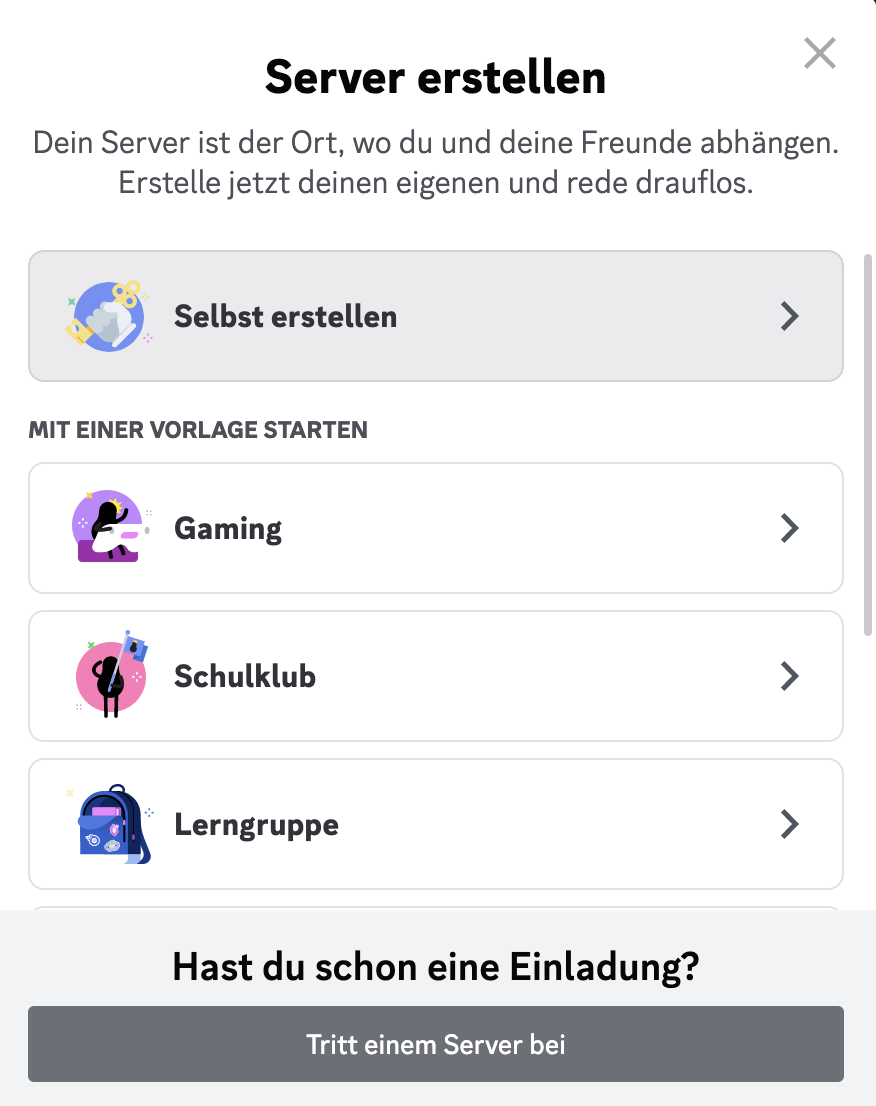Expand the Schulklub row arrow
This screenshot has width=876, height=1106.
point(789,676)
